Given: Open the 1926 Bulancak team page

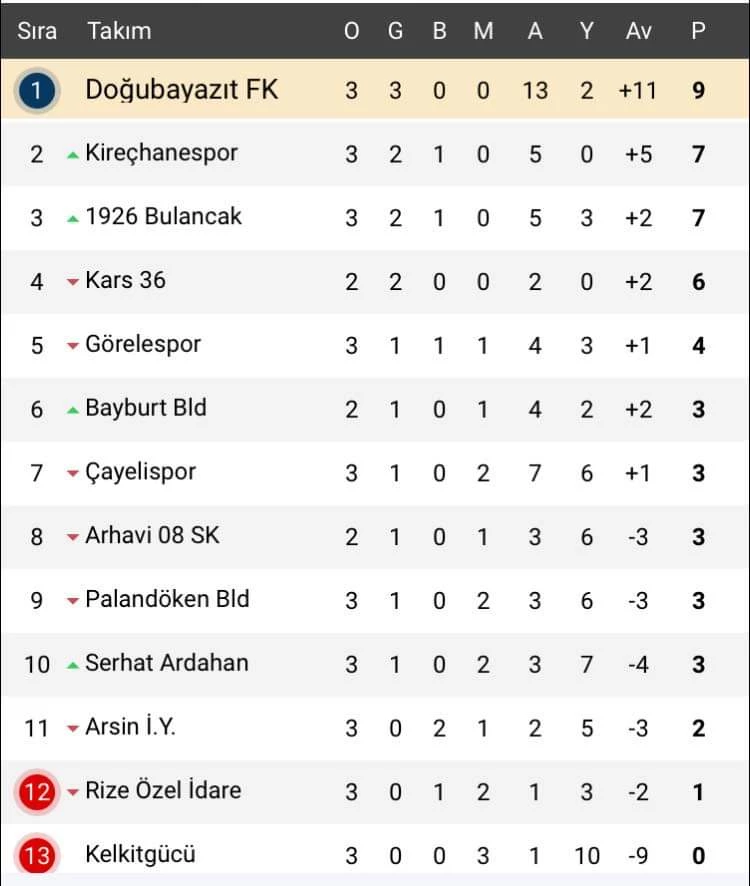Looking at the screenshot, I should [x=164, y=217].
